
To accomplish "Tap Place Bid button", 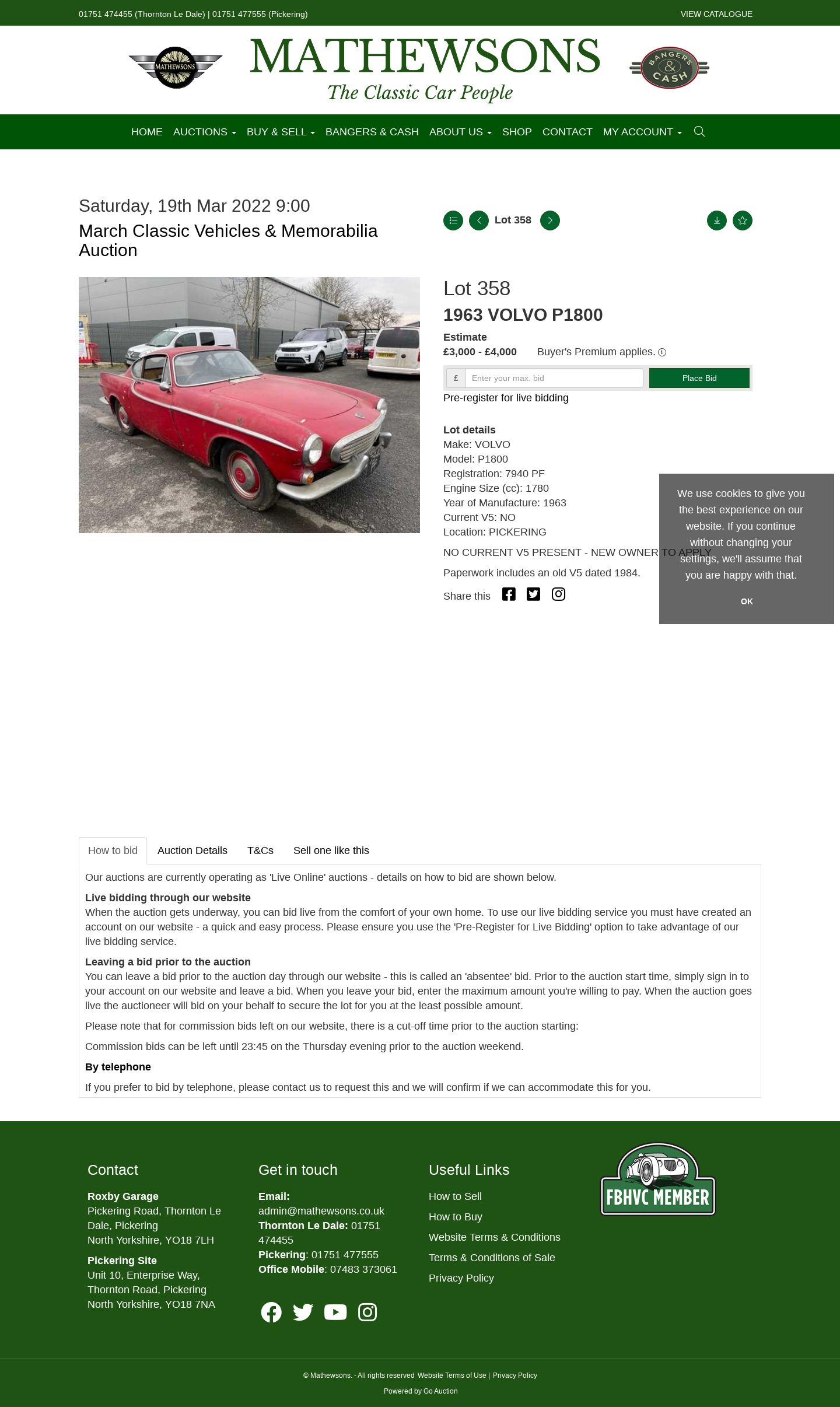I will point(699,378).
